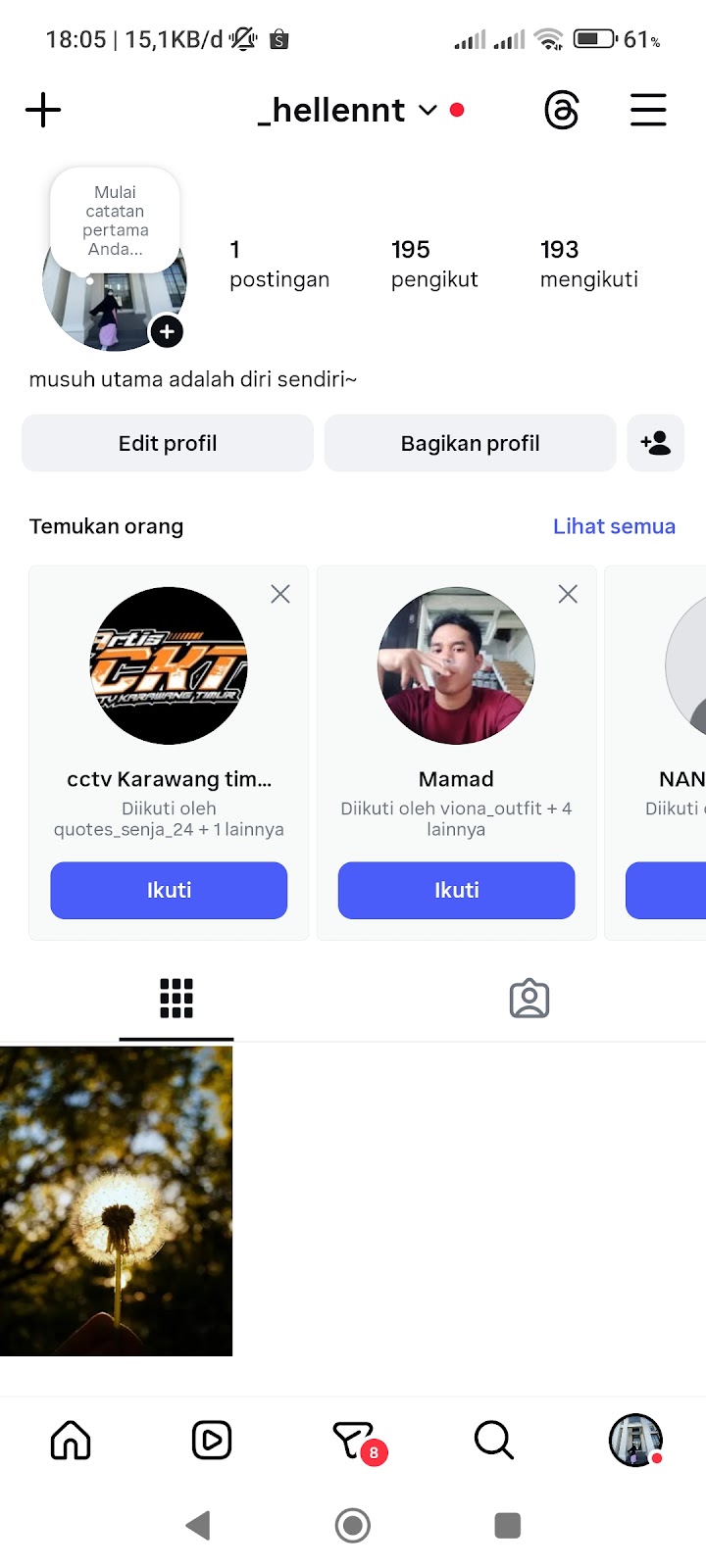
Task: Follow Mamad with Ikuti button
Action: point(456,890)
